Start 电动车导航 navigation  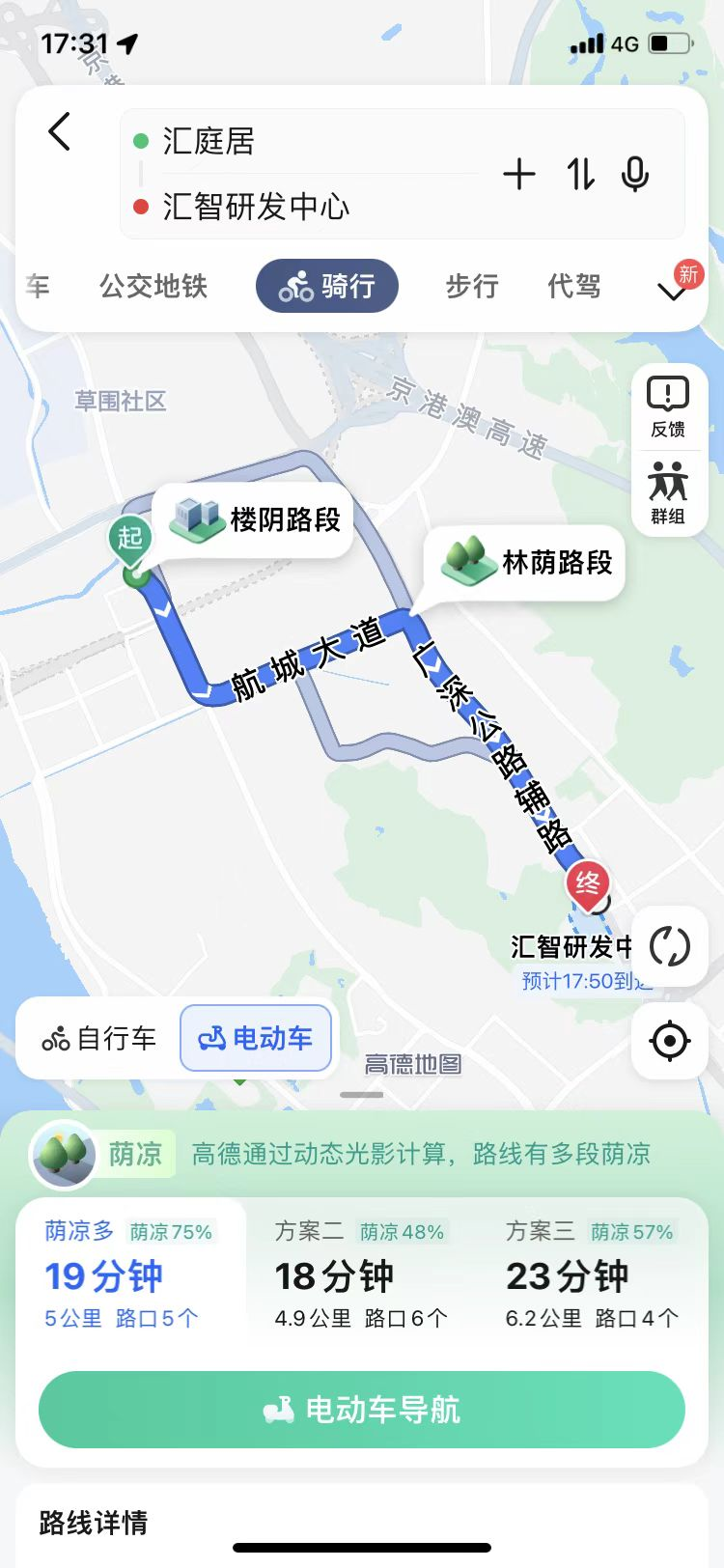pyautogui.click(x=362, y=1410)
